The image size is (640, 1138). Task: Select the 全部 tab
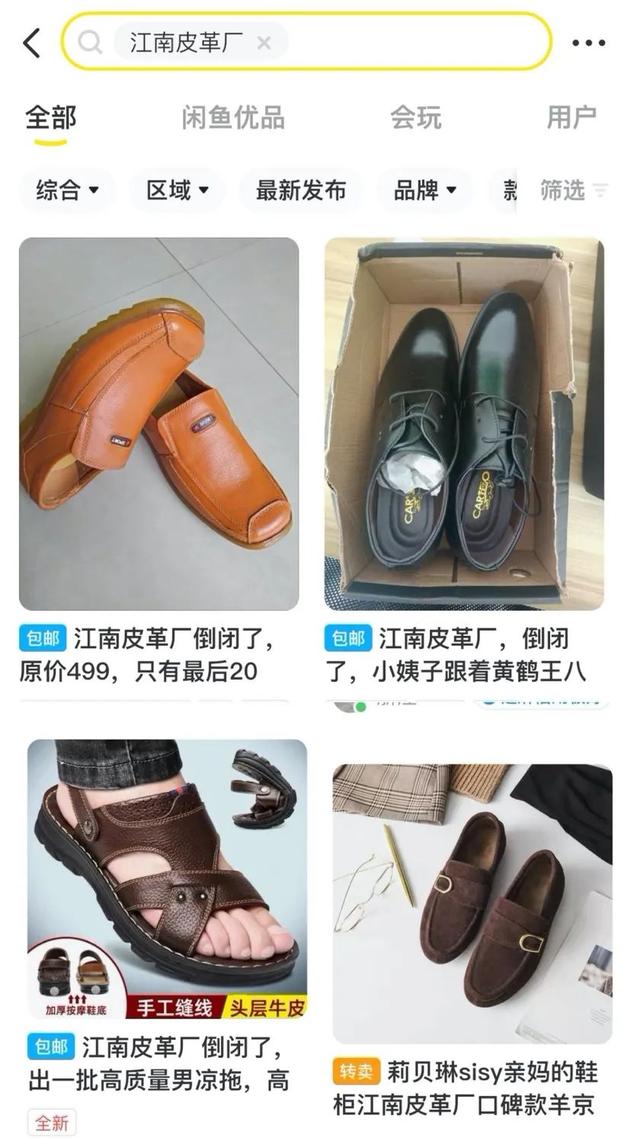click(x=50, y=118)
